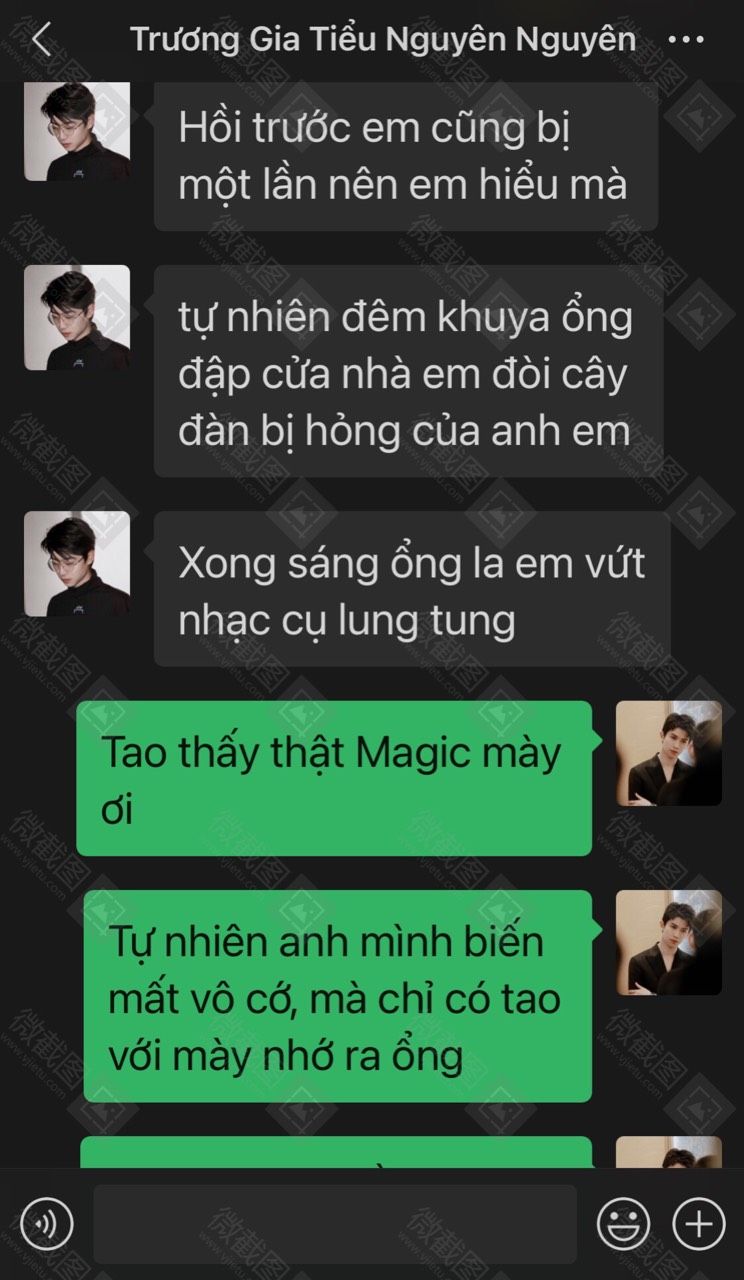
Task: Open sender's avatar beside "Hồi trước em" message
Action: (x=77, y=131)
